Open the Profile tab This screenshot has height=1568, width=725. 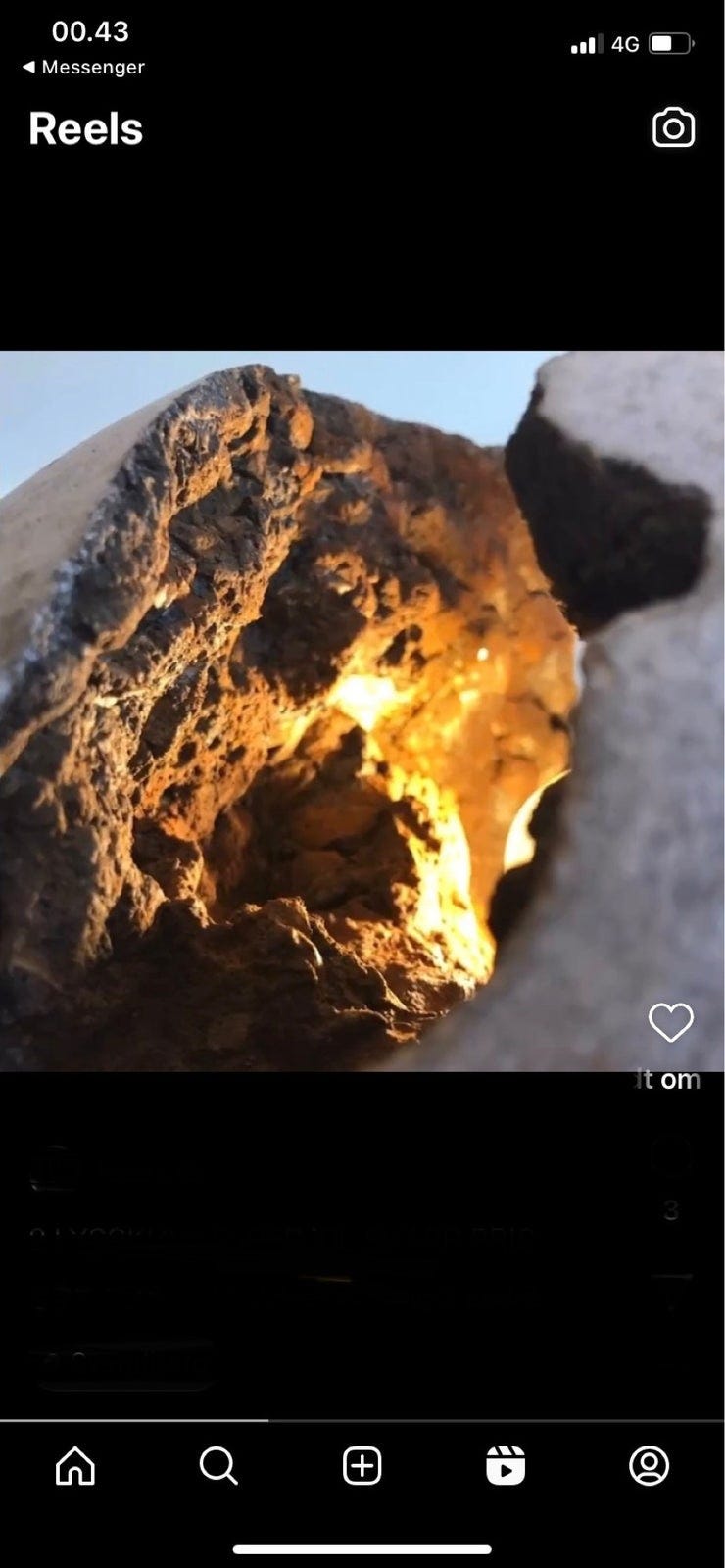click(x=649, y=1467)
